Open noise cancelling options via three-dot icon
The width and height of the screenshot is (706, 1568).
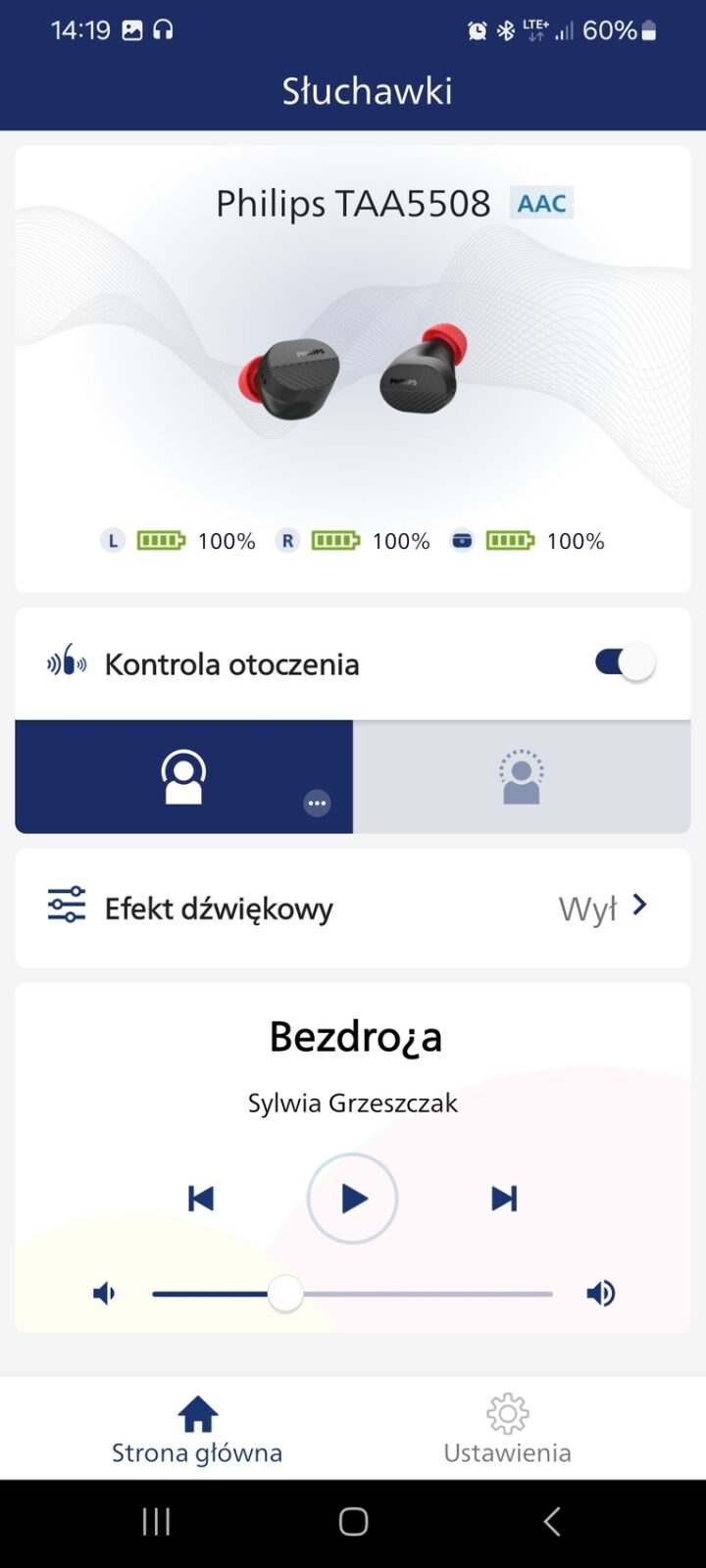click(317, 804)
